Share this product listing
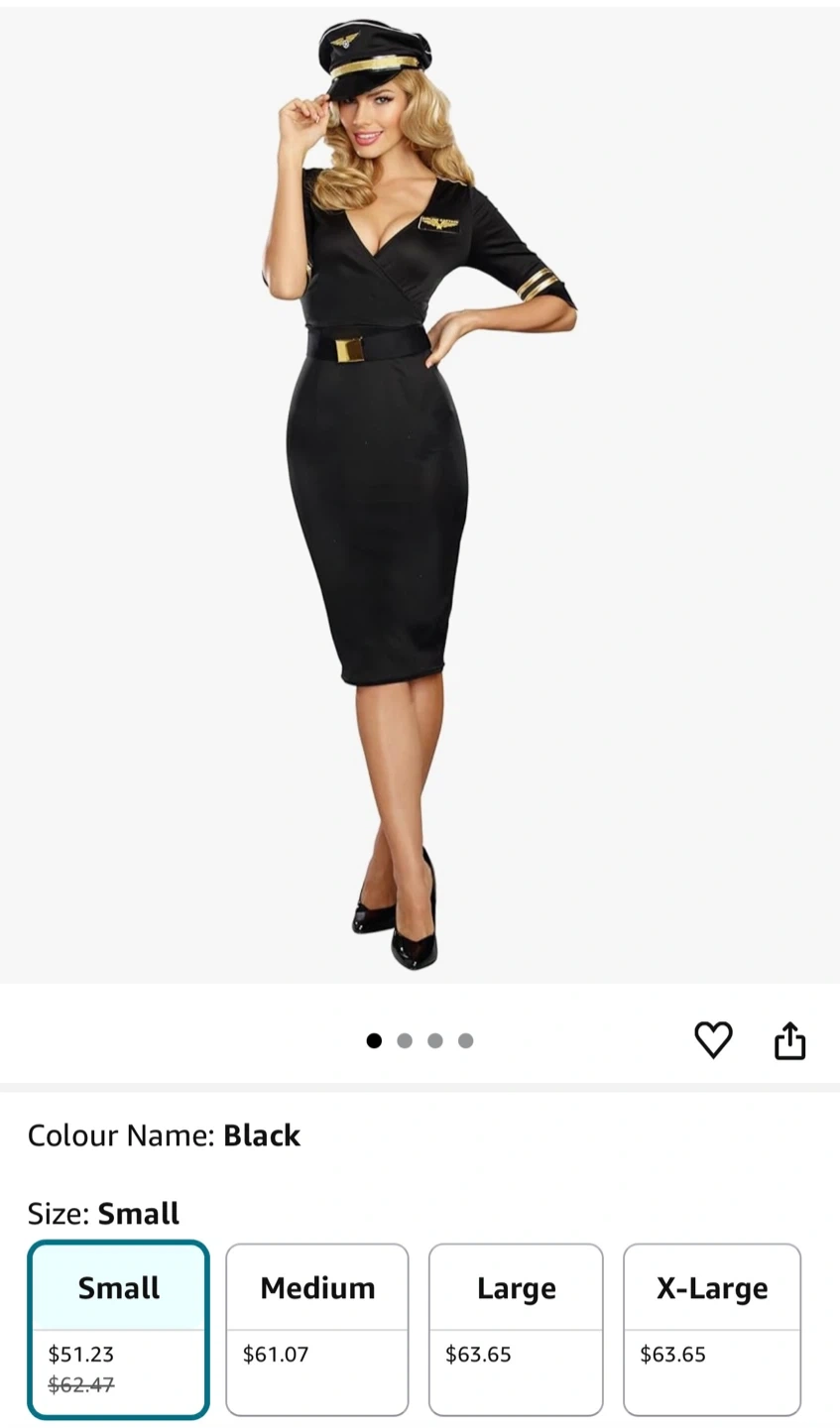The image size is (840, 1428). coord(789,1040)
